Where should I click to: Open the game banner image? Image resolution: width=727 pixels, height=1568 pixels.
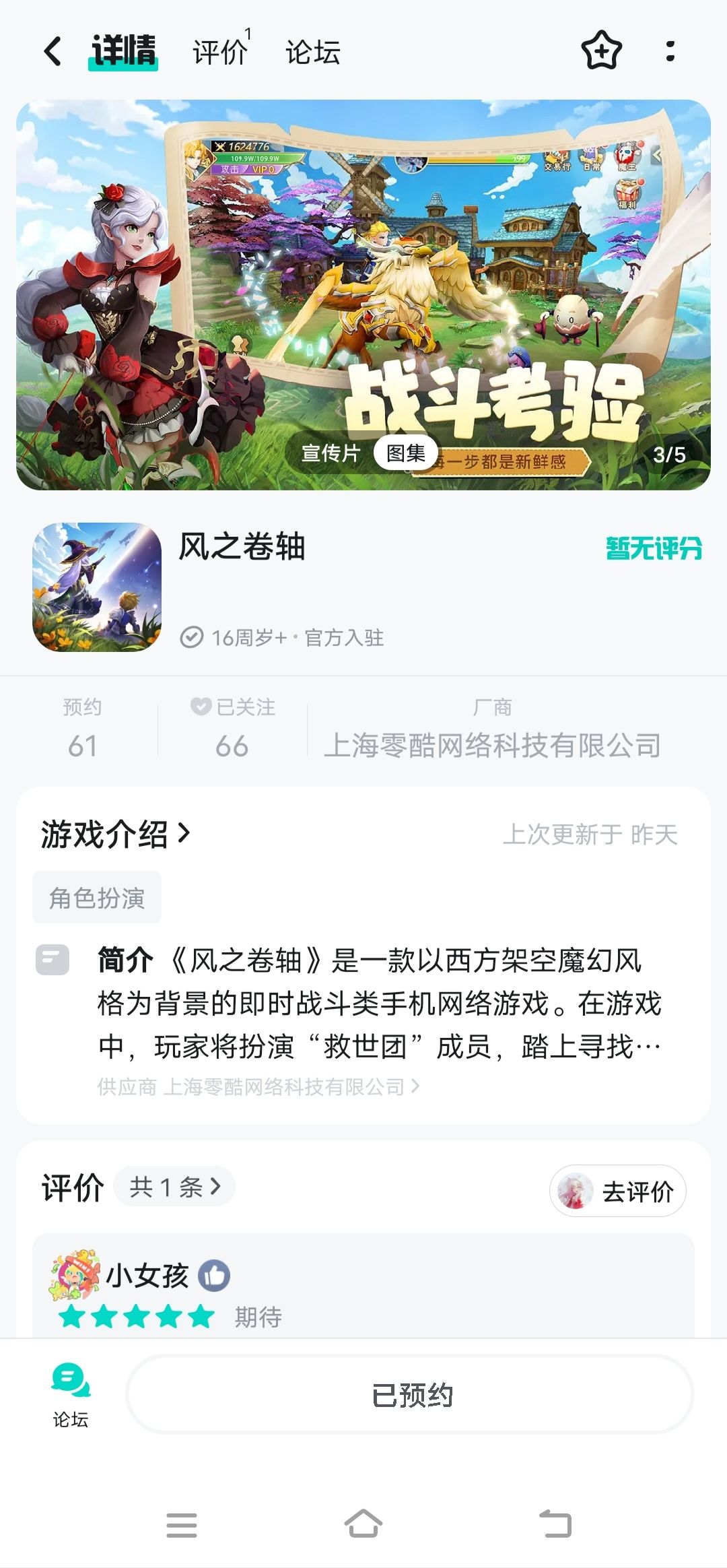click(x=363, y=295)
